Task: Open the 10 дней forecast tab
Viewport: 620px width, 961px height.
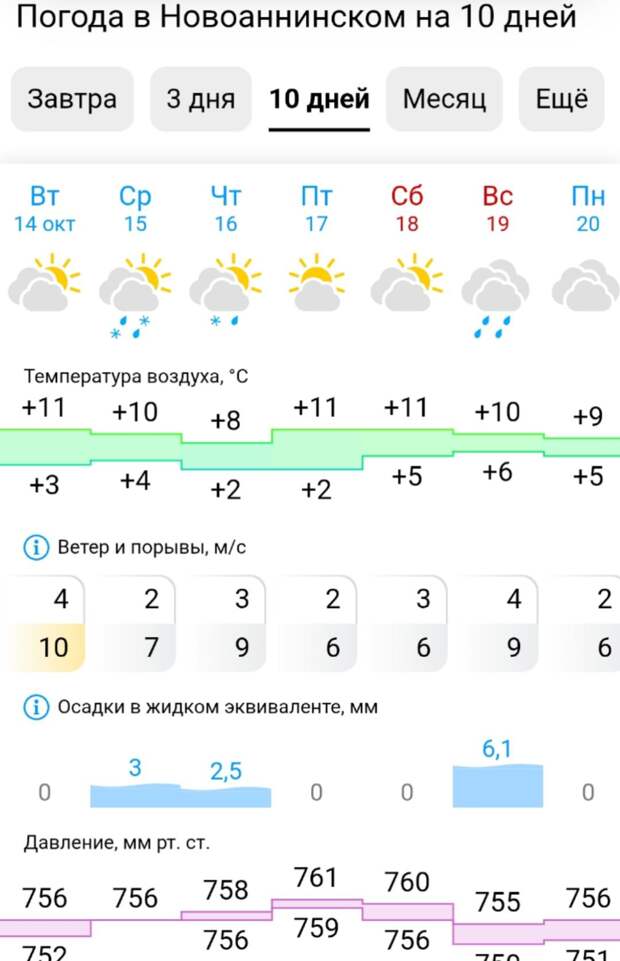Action: coord(319,99)
